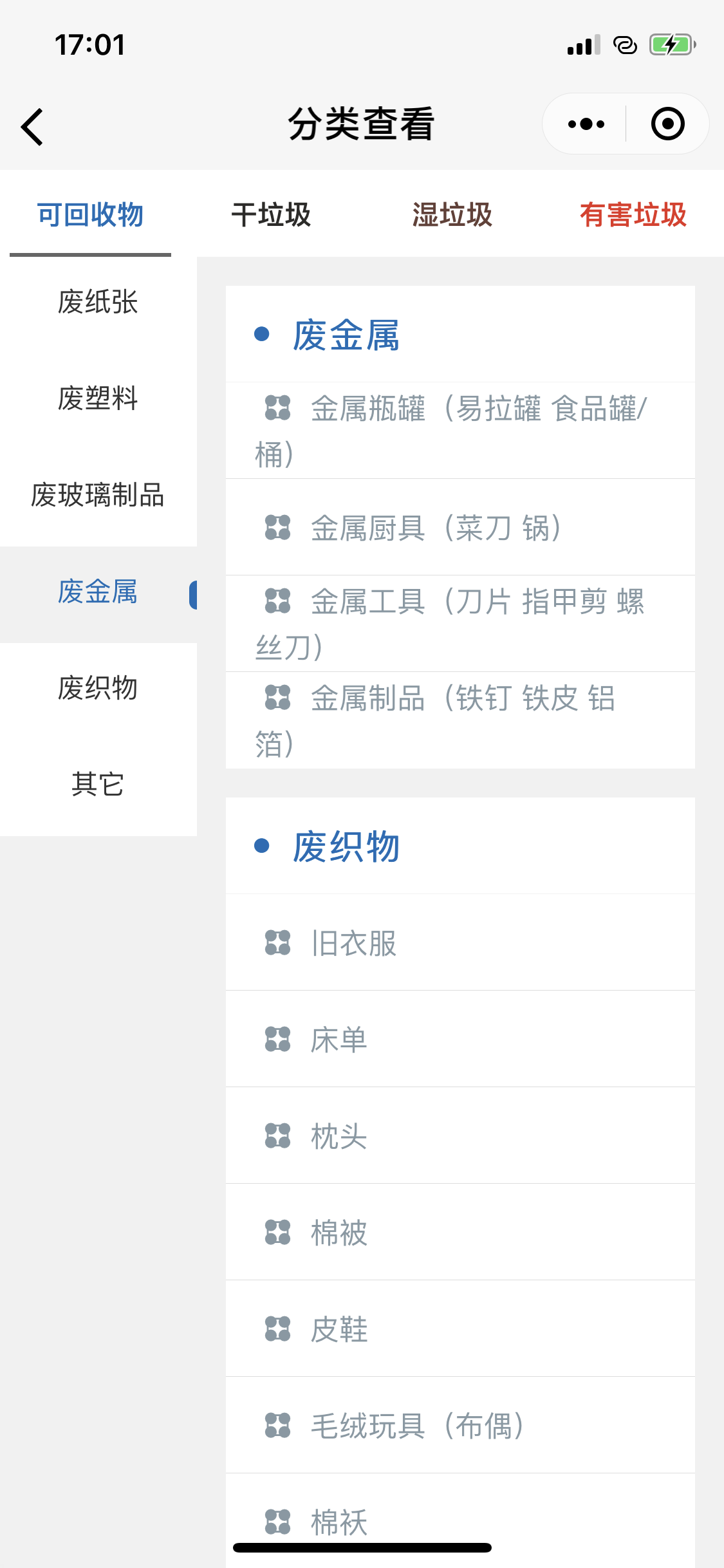
Task: Go back using the top-left arrow
Action: point(32,126)
